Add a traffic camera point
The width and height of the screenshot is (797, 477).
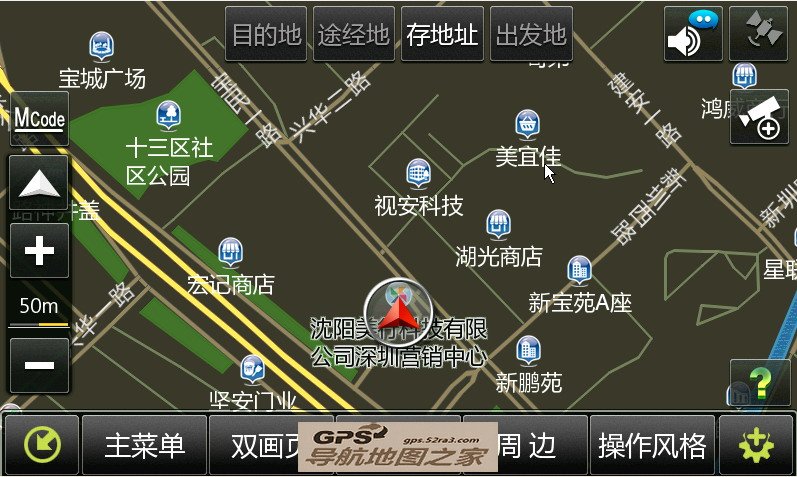point(759,117)
